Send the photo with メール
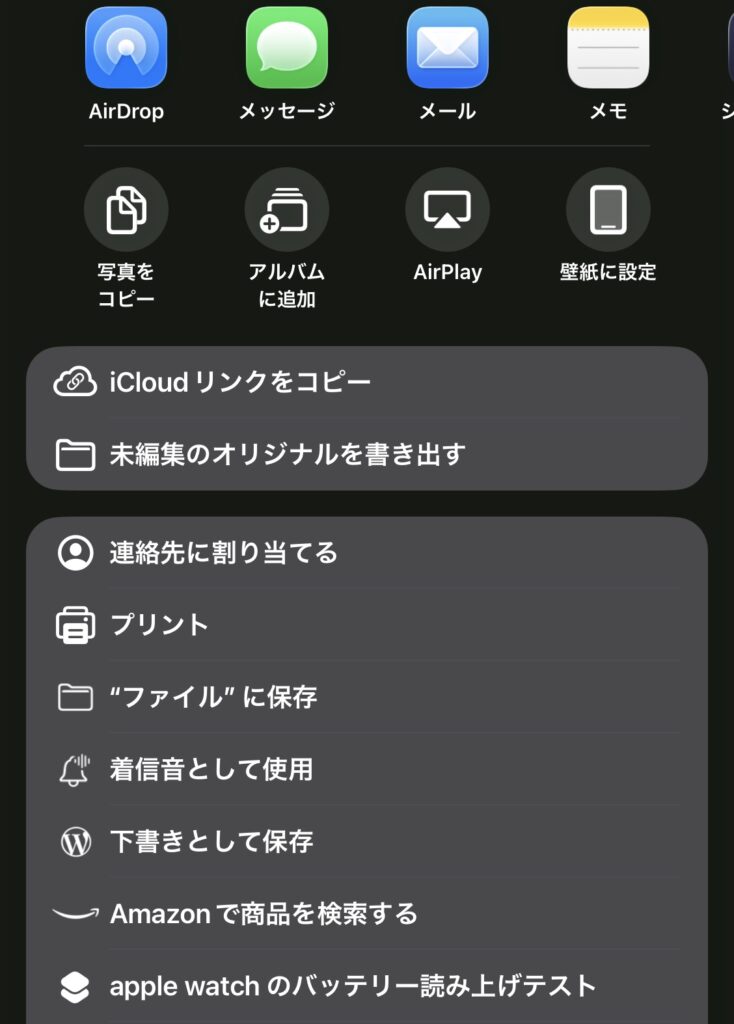This screenshot has width=734, height=1024. 447,48
